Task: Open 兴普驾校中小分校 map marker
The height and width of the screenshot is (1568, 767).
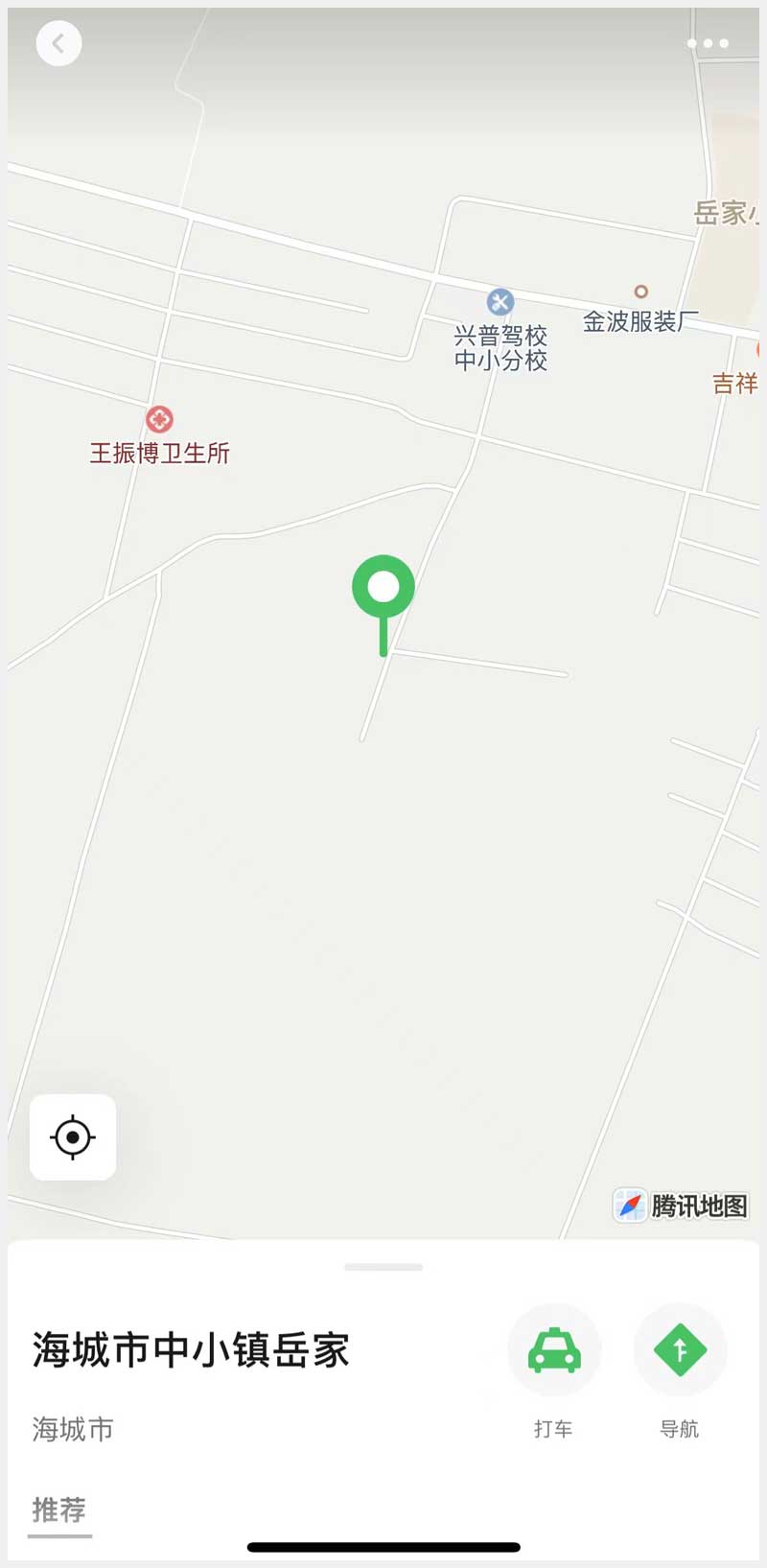Action: coord(500,303)
